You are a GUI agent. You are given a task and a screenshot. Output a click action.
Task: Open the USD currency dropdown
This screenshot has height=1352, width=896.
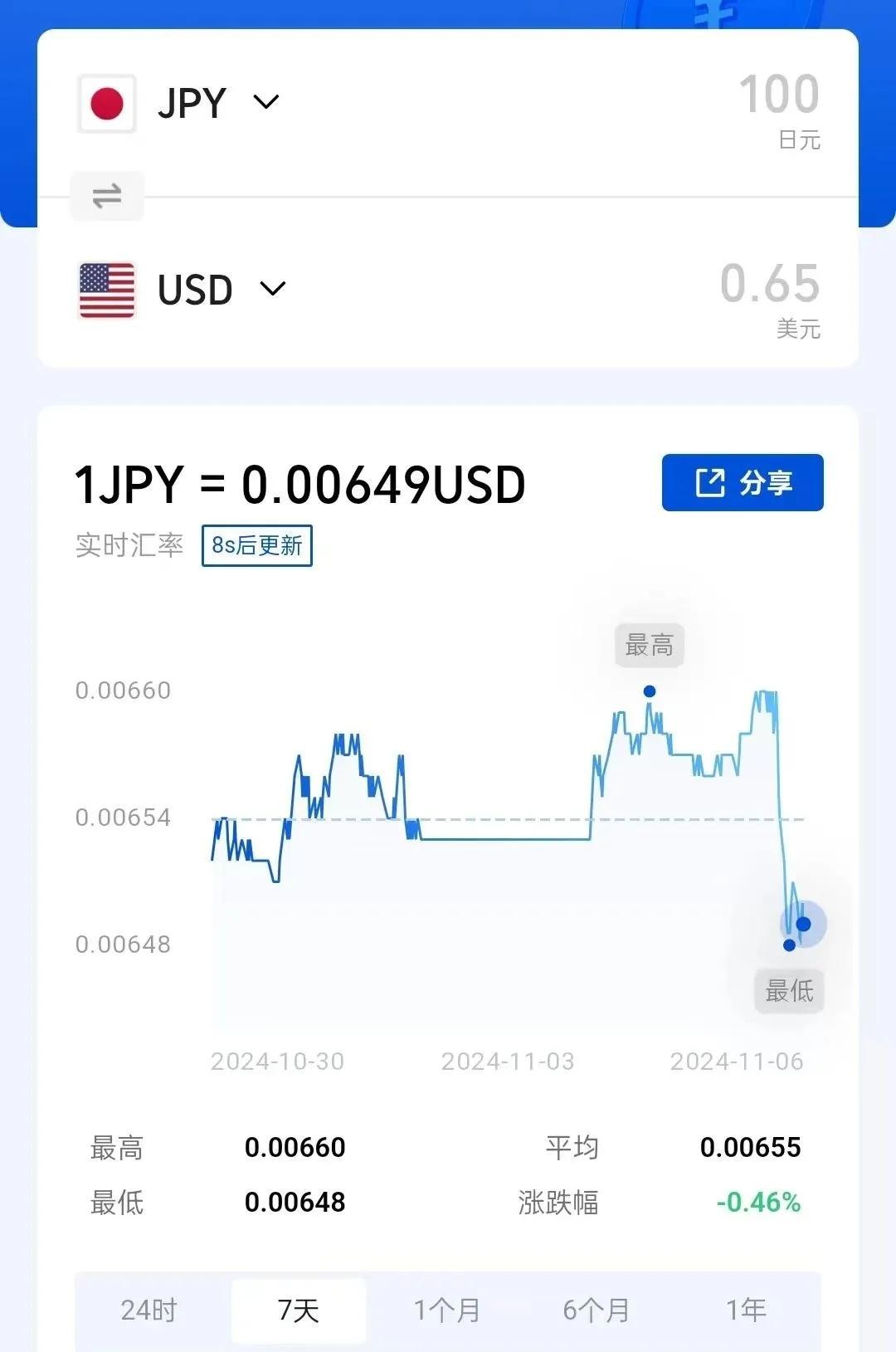click(272, 289)
